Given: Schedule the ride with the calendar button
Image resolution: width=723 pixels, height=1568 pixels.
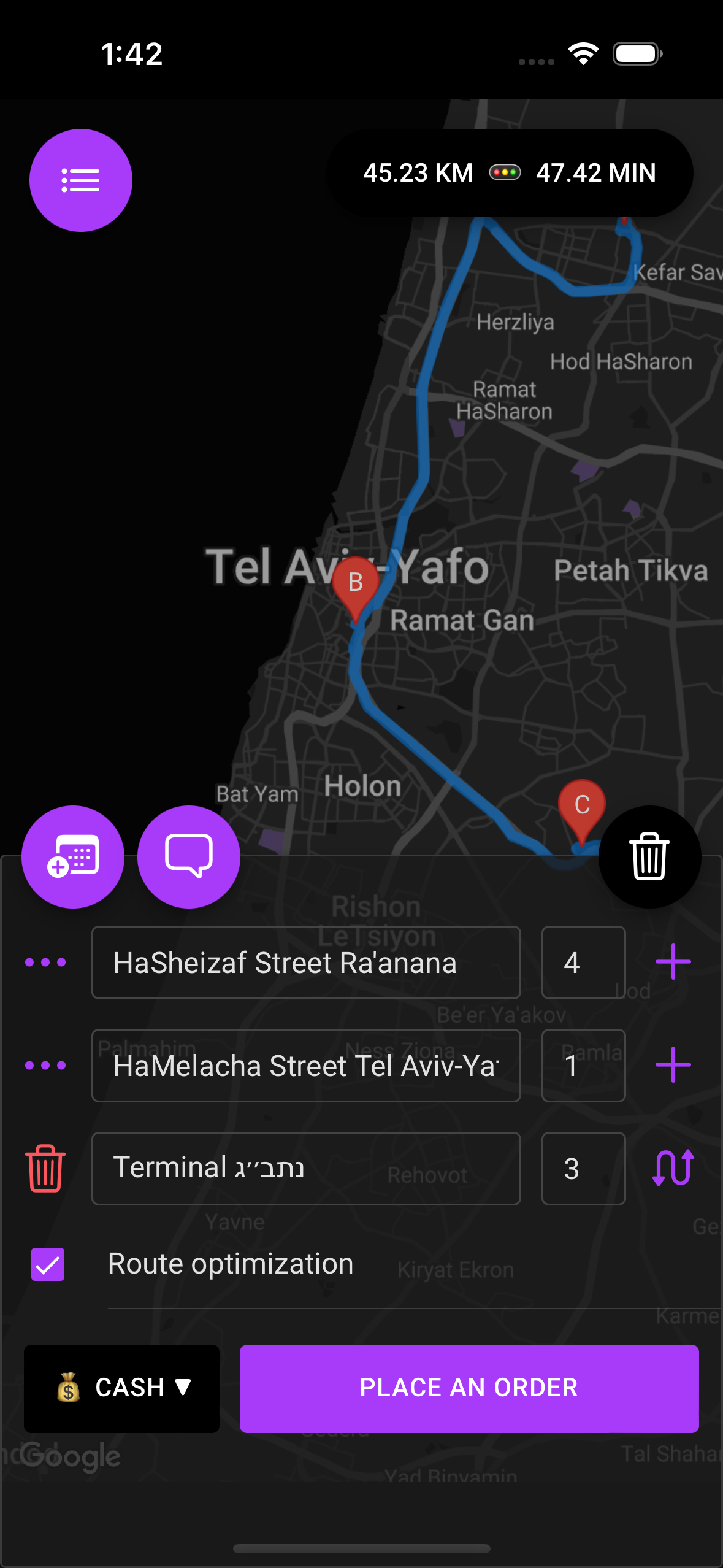Looking at the screenshot, I should (73, 856).
